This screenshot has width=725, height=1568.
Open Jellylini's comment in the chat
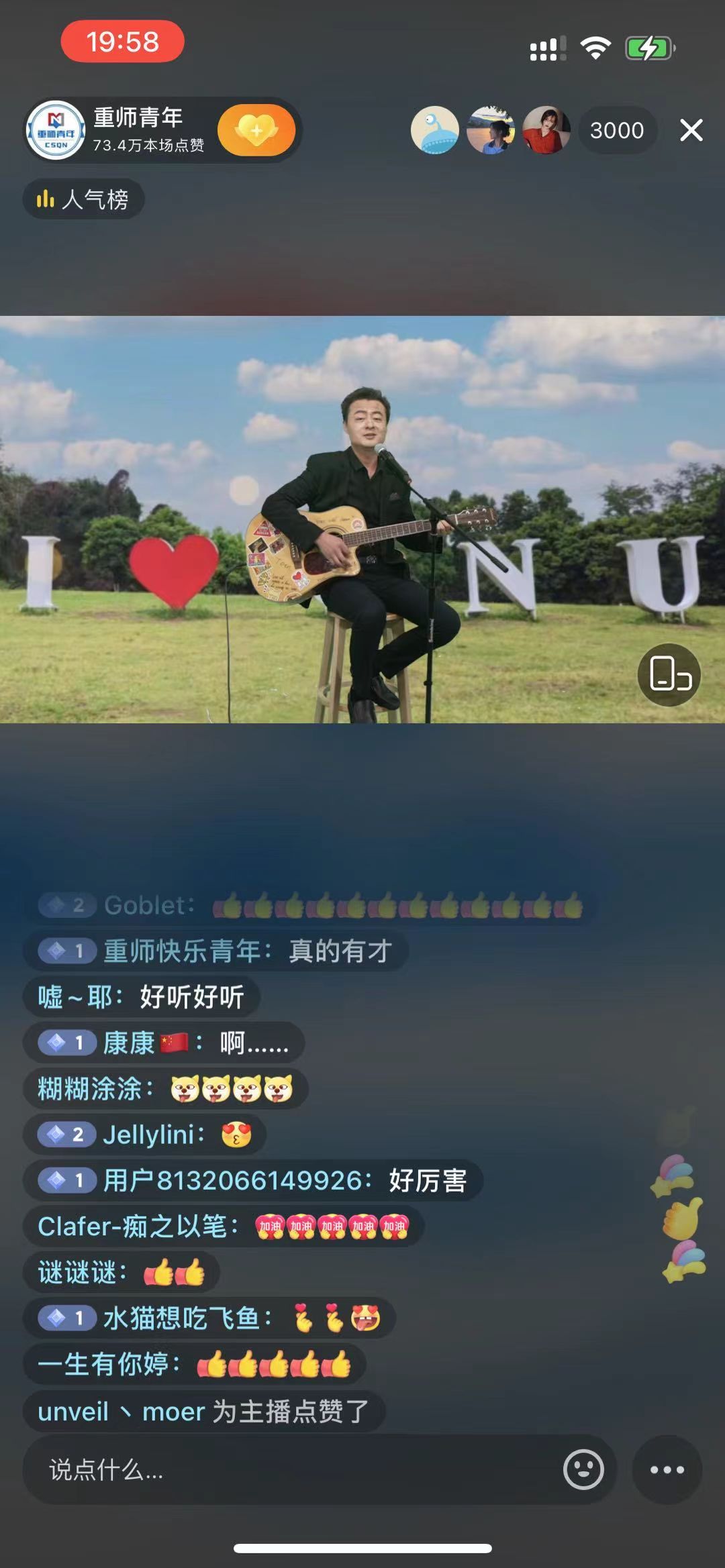coord(144,1135)
